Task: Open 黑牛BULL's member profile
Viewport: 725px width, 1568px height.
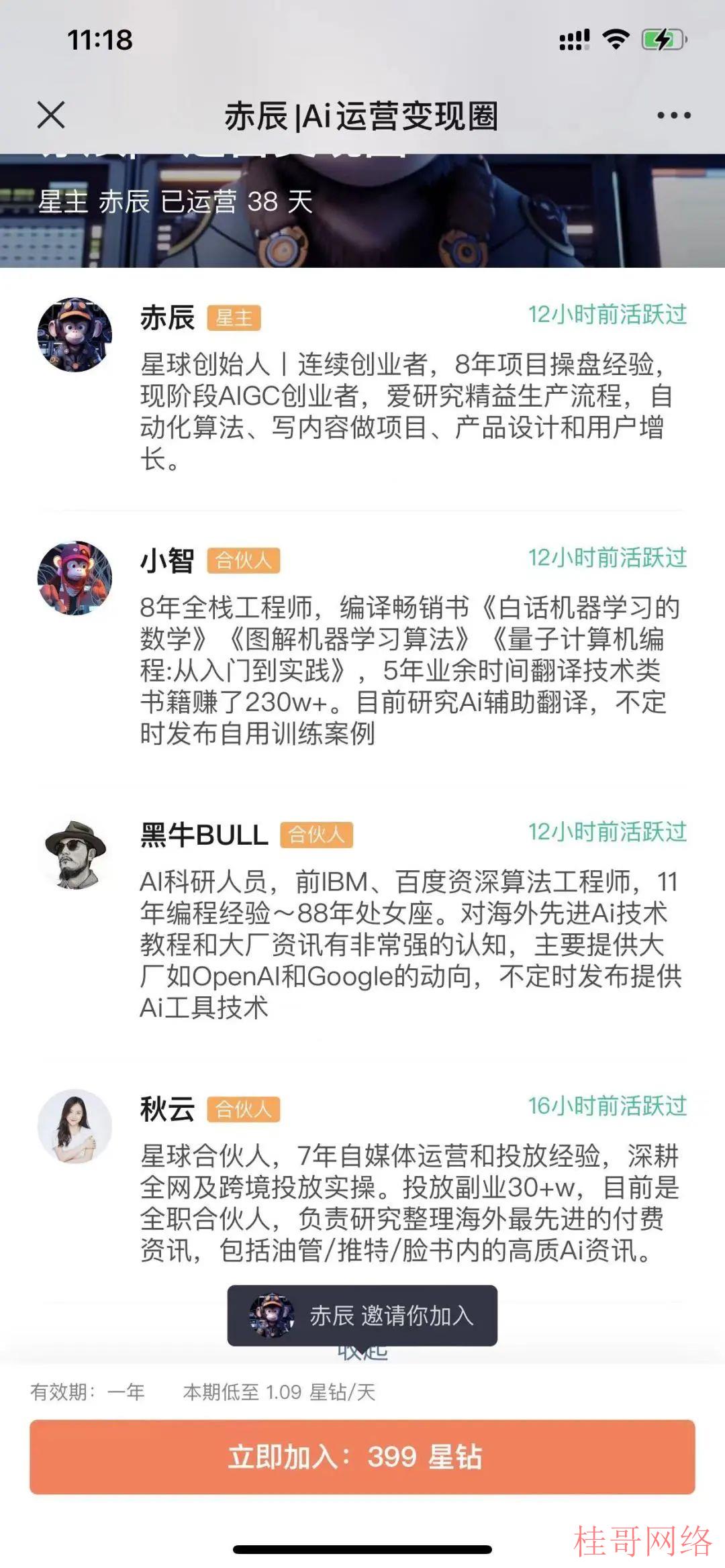Action: 75,854
